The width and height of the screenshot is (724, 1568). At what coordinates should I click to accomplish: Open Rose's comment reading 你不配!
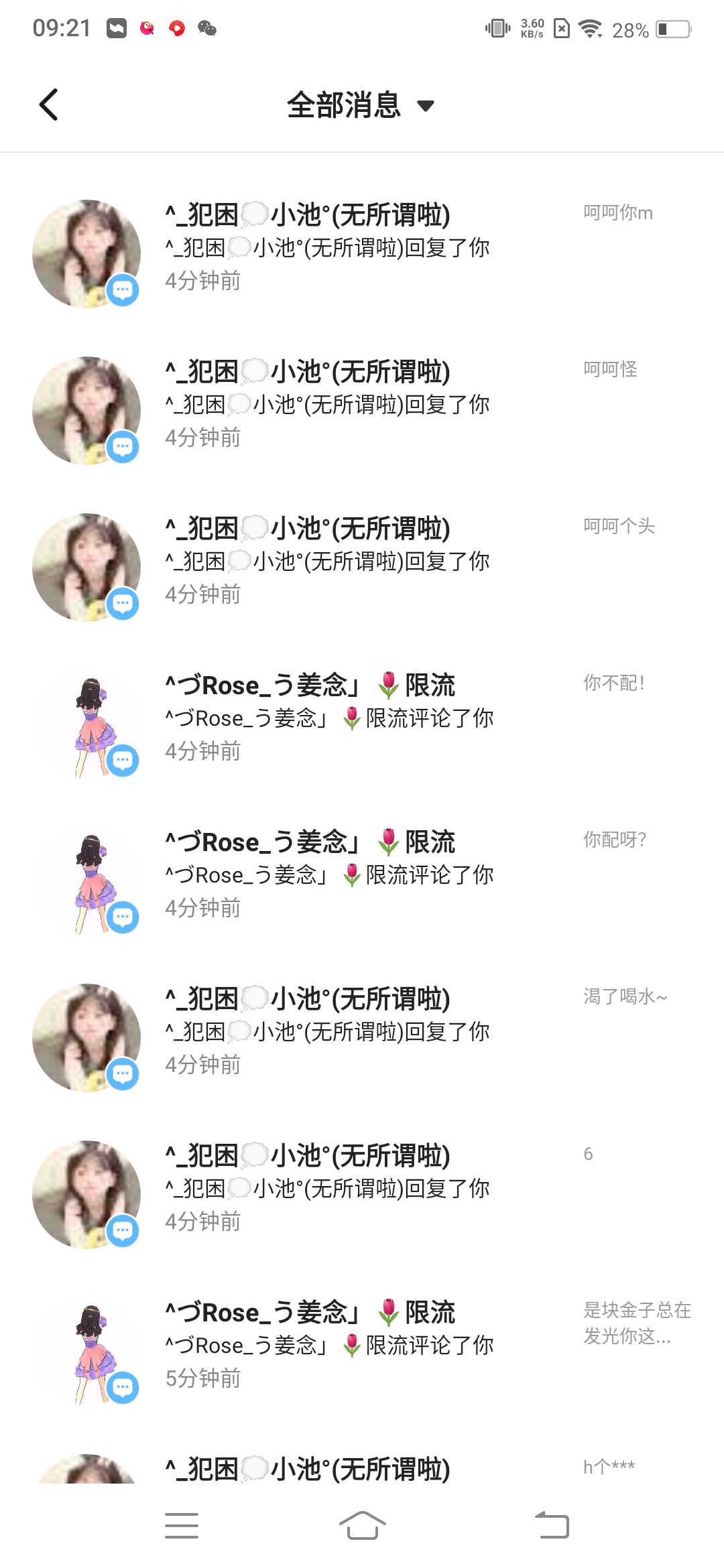click(362, 718)
